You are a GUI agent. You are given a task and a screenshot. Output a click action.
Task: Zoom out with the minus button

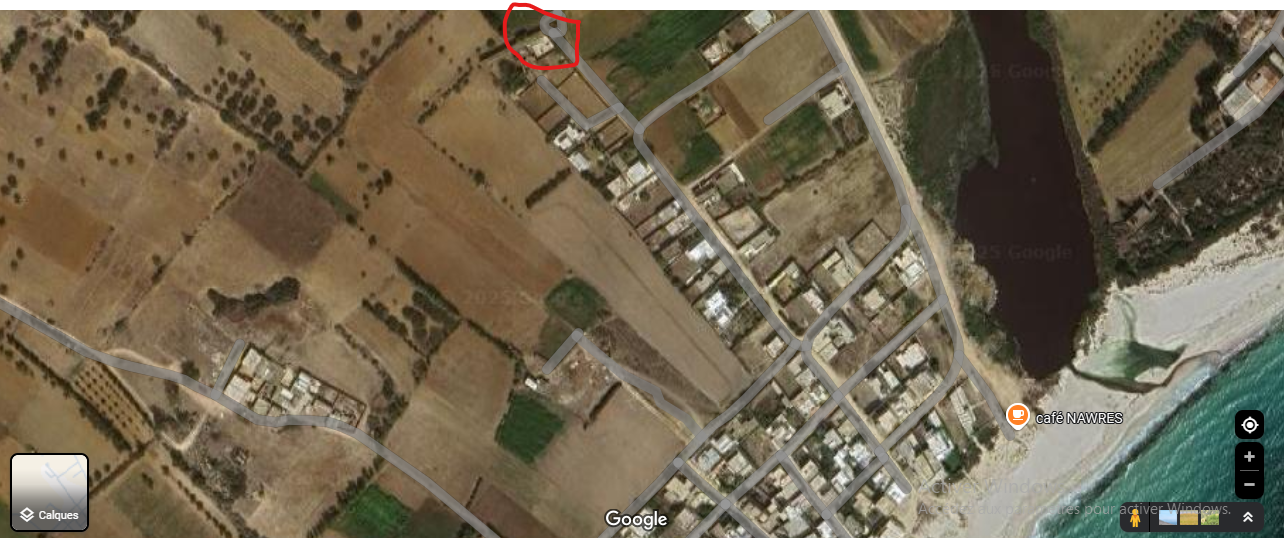point(1249,485)
